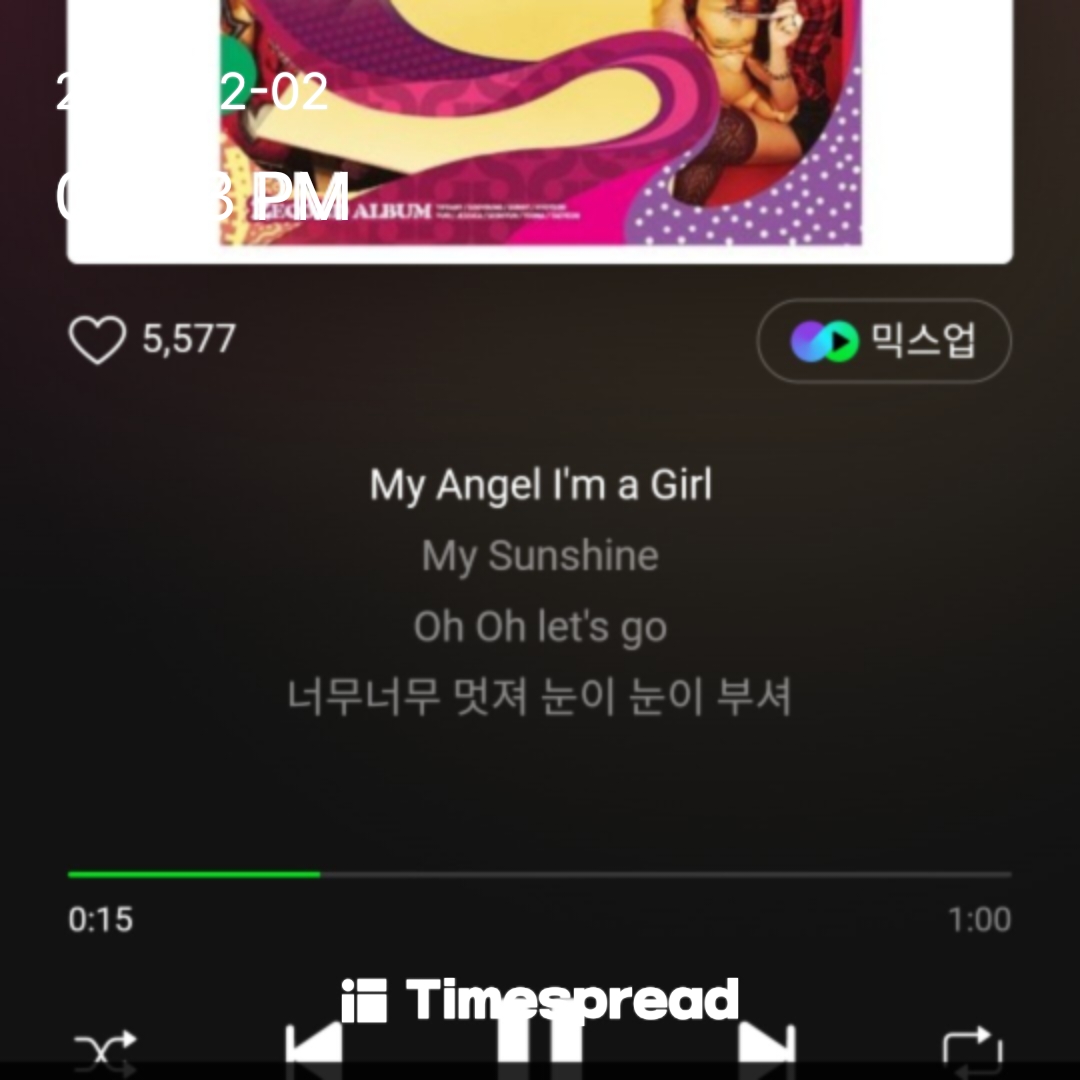
Task: Toggle repeat mode
Action: click(x=972, y=1052)
